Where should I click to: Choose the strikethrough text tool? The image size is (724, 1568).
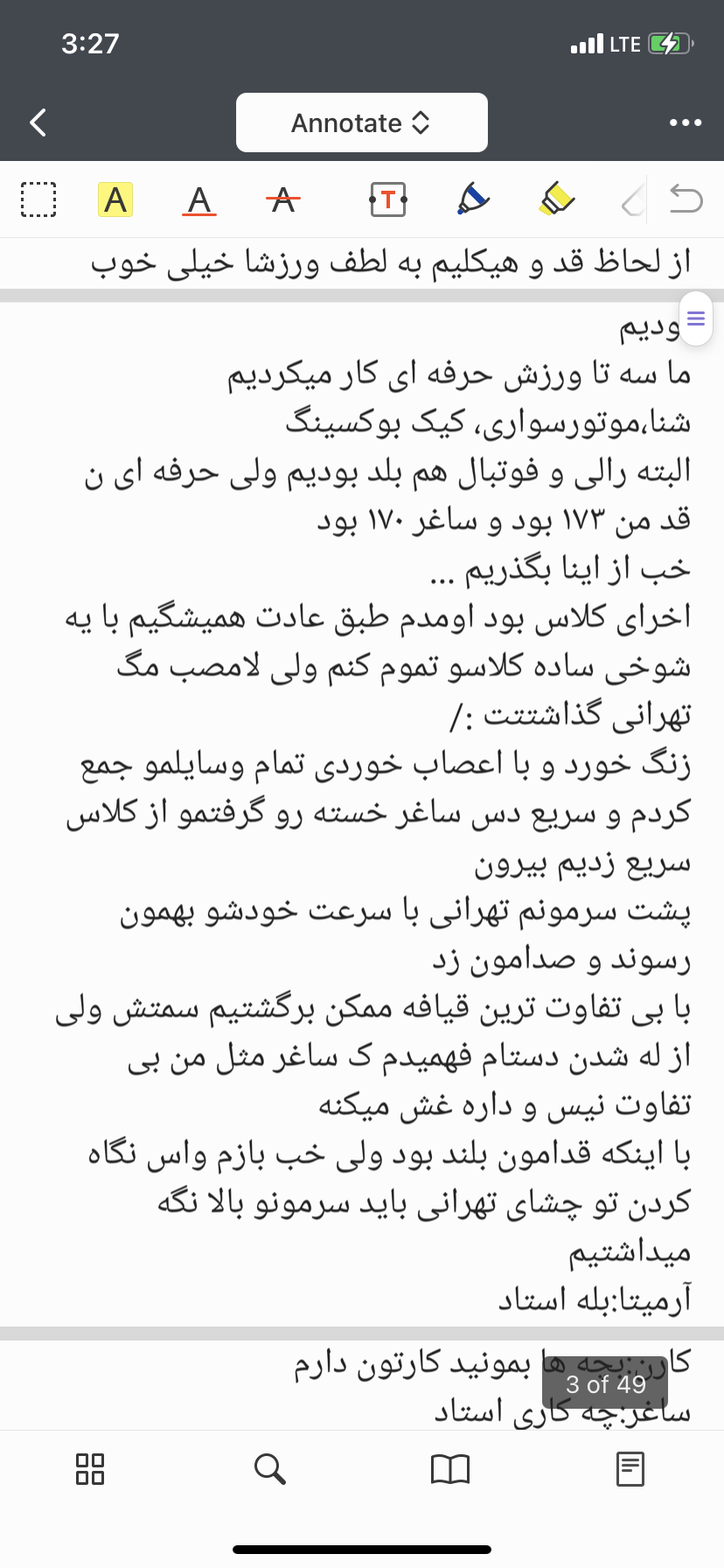[282, 200]
